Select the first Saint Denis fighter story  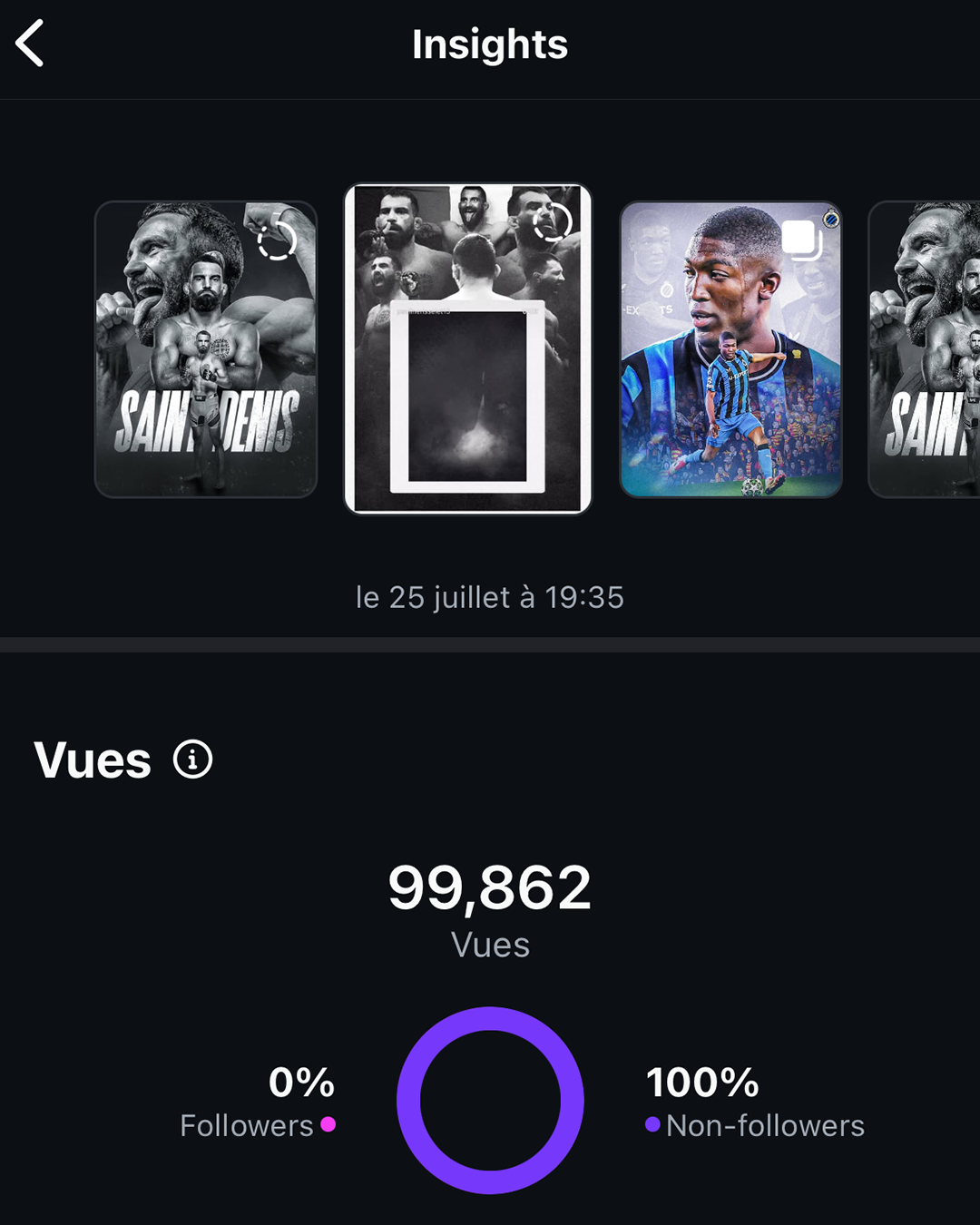click(206, 349)
